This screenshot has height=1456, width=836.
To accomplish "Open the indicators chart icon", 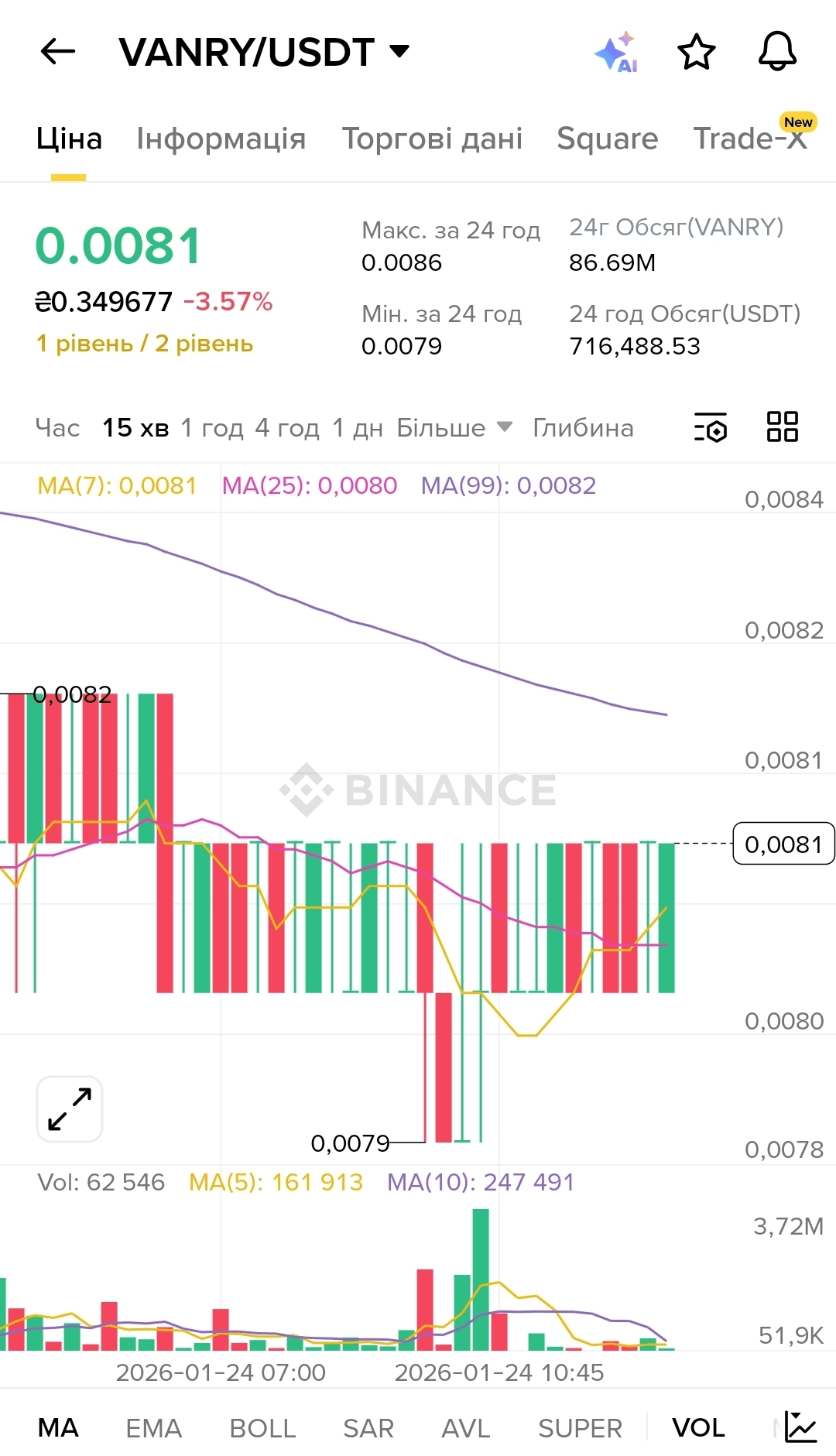I will click(800, 1427).
